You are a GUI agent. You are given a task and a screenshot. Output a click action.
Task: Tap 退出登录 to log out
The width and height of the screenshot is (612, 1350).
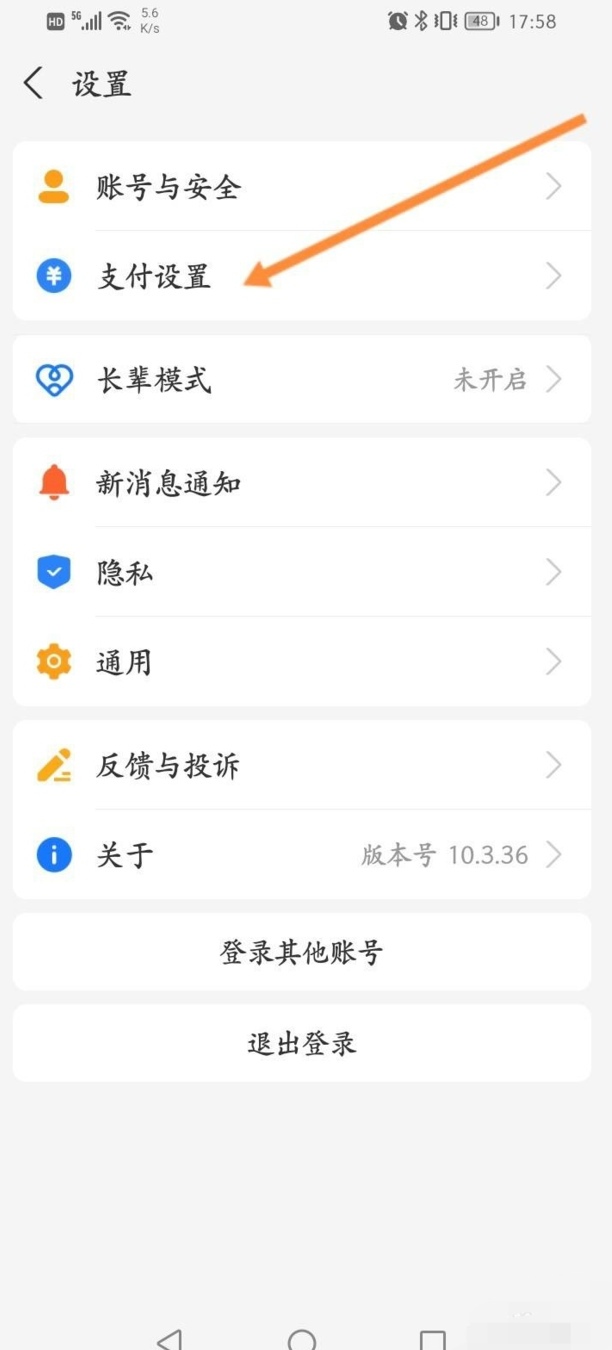tap(301, 1044)
